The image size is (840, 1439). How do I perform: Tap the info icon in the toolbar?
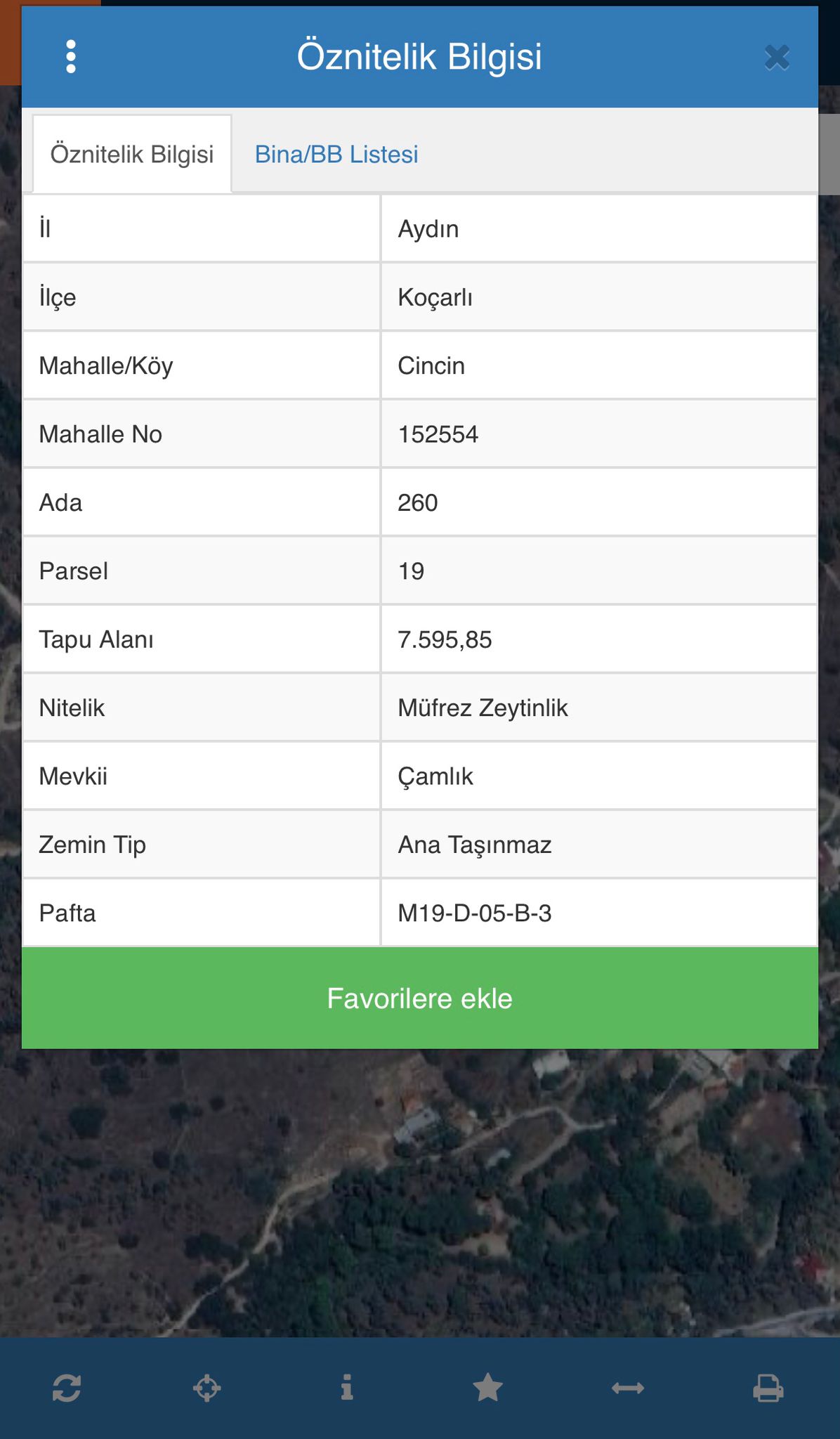tap(347, 1388)
